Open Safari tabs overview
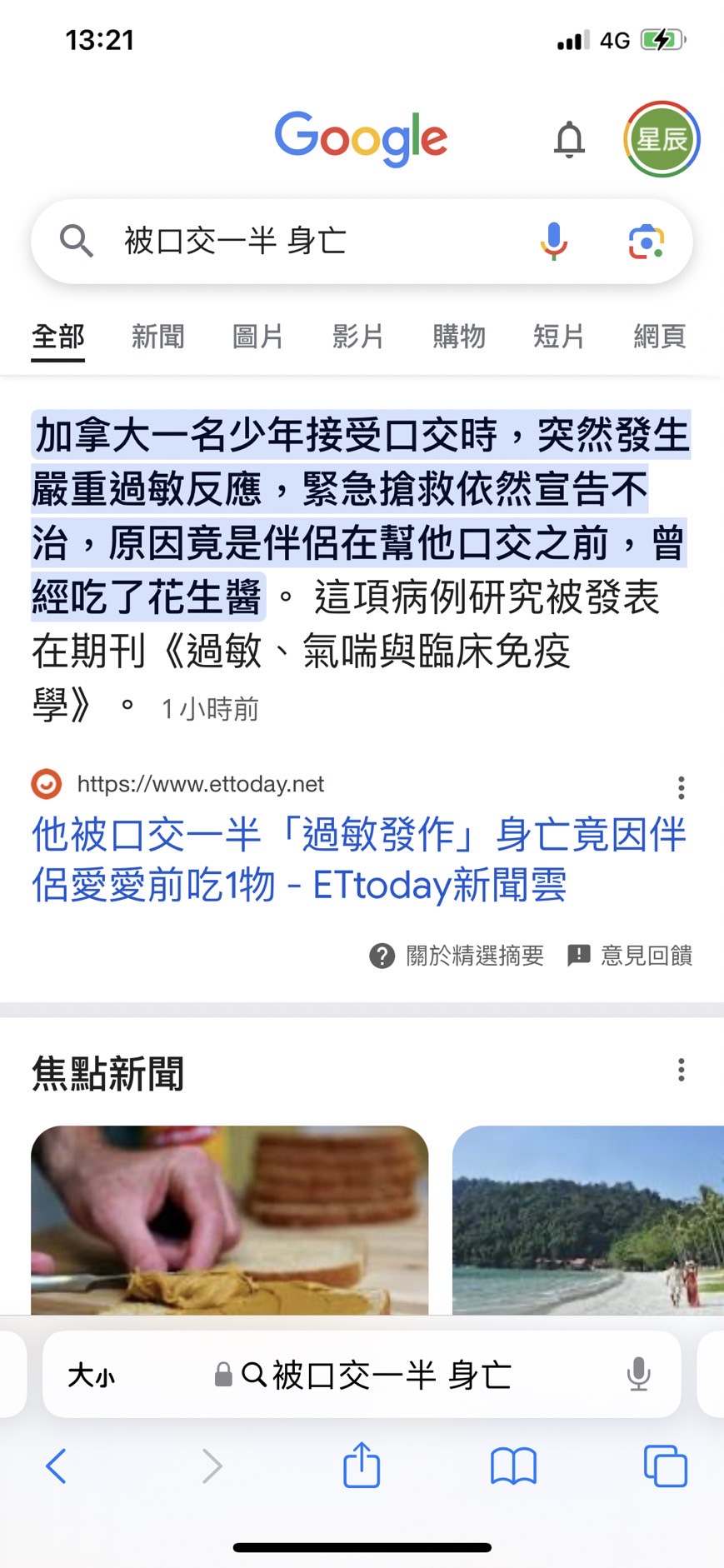 [665, 1466]
